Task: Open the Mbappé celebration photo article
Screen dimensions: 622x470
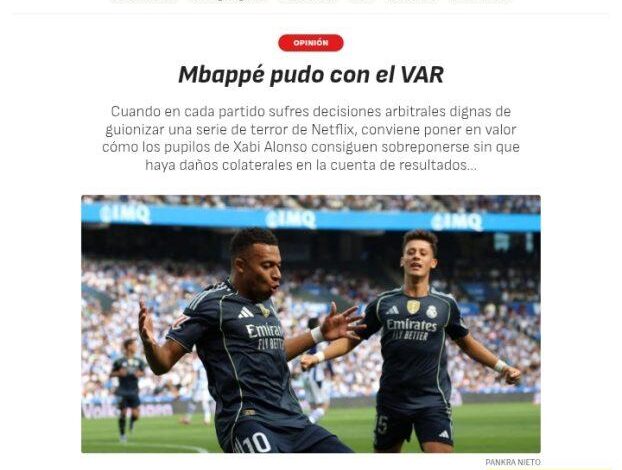Action: [x=310, y=323]
